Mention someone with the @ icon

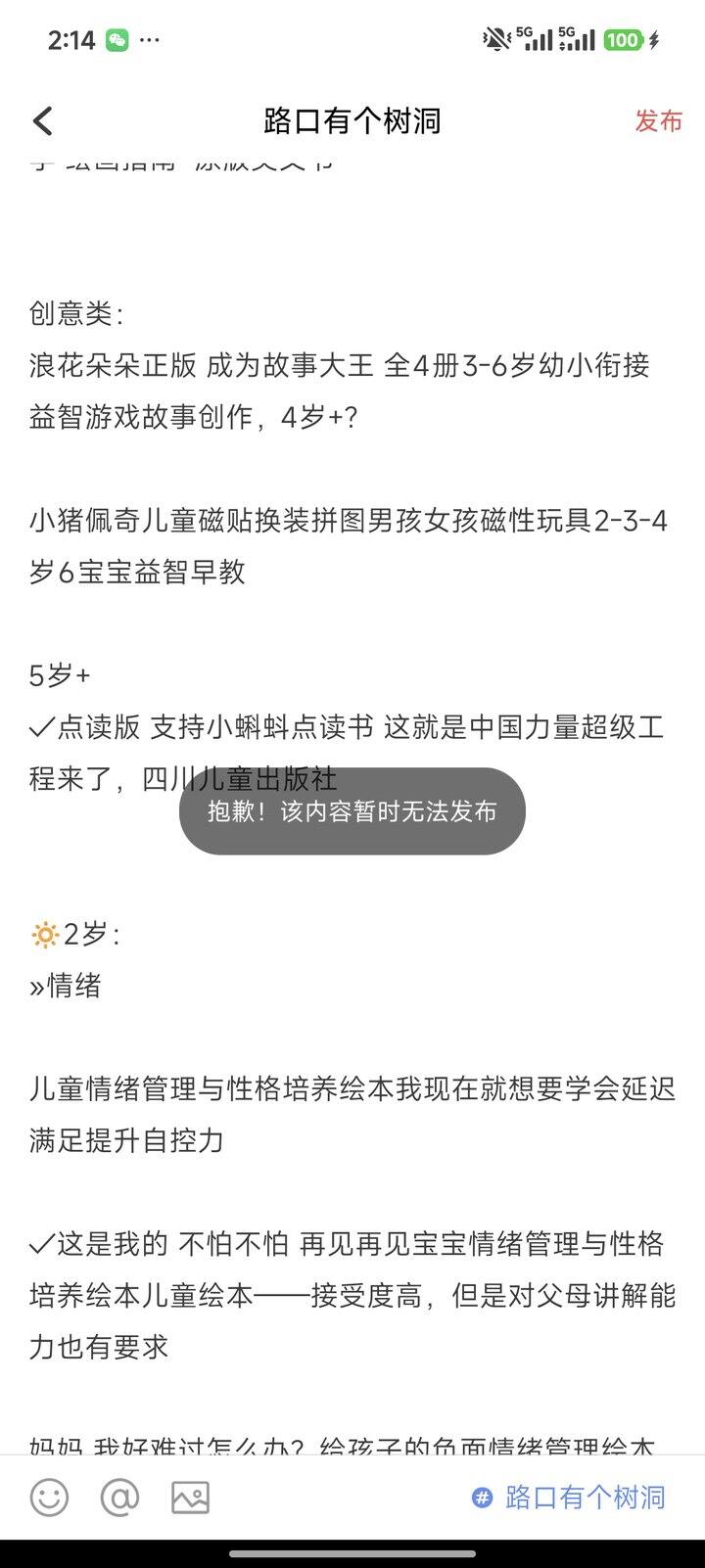(x=119, y=1497)
